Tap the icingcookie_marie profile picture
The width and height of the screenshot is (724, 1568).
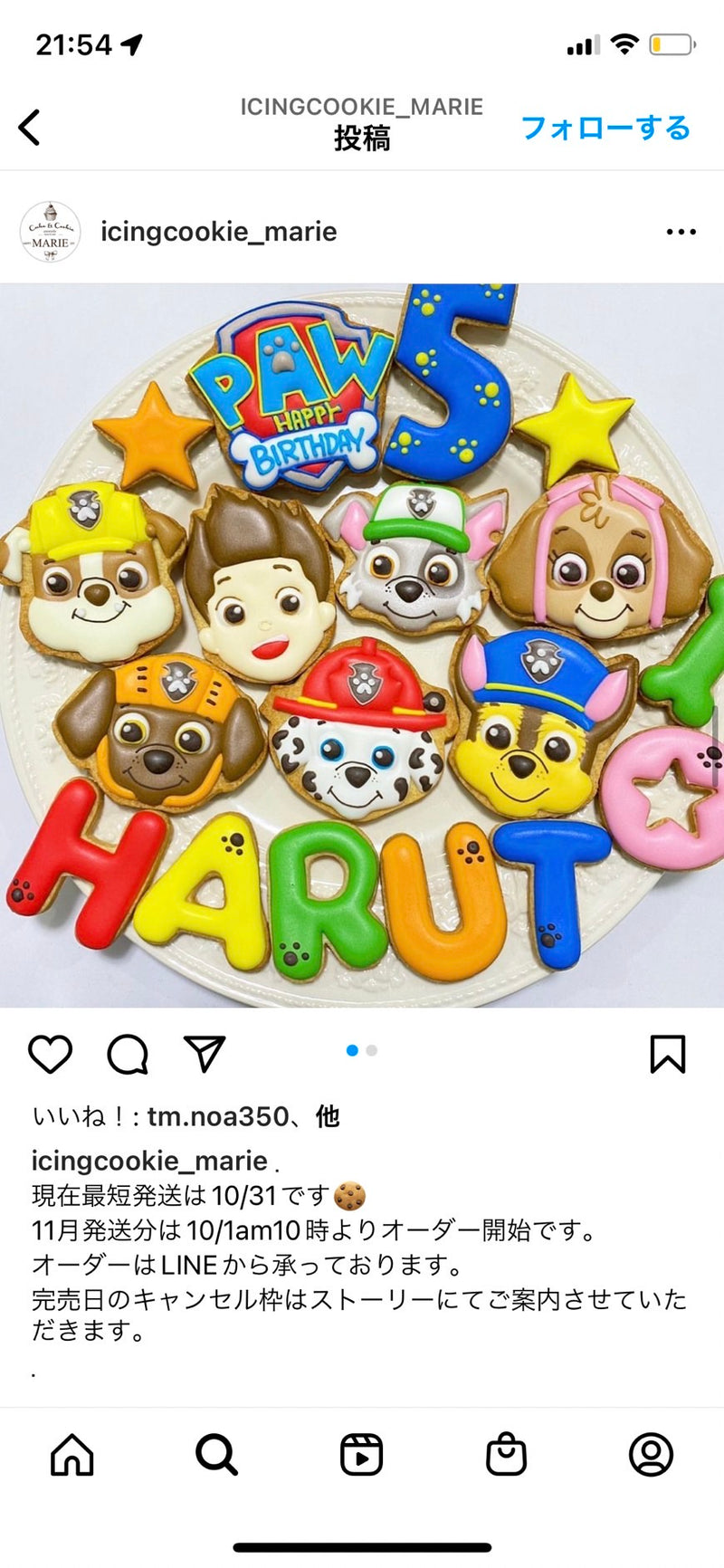tap(51, 232)
